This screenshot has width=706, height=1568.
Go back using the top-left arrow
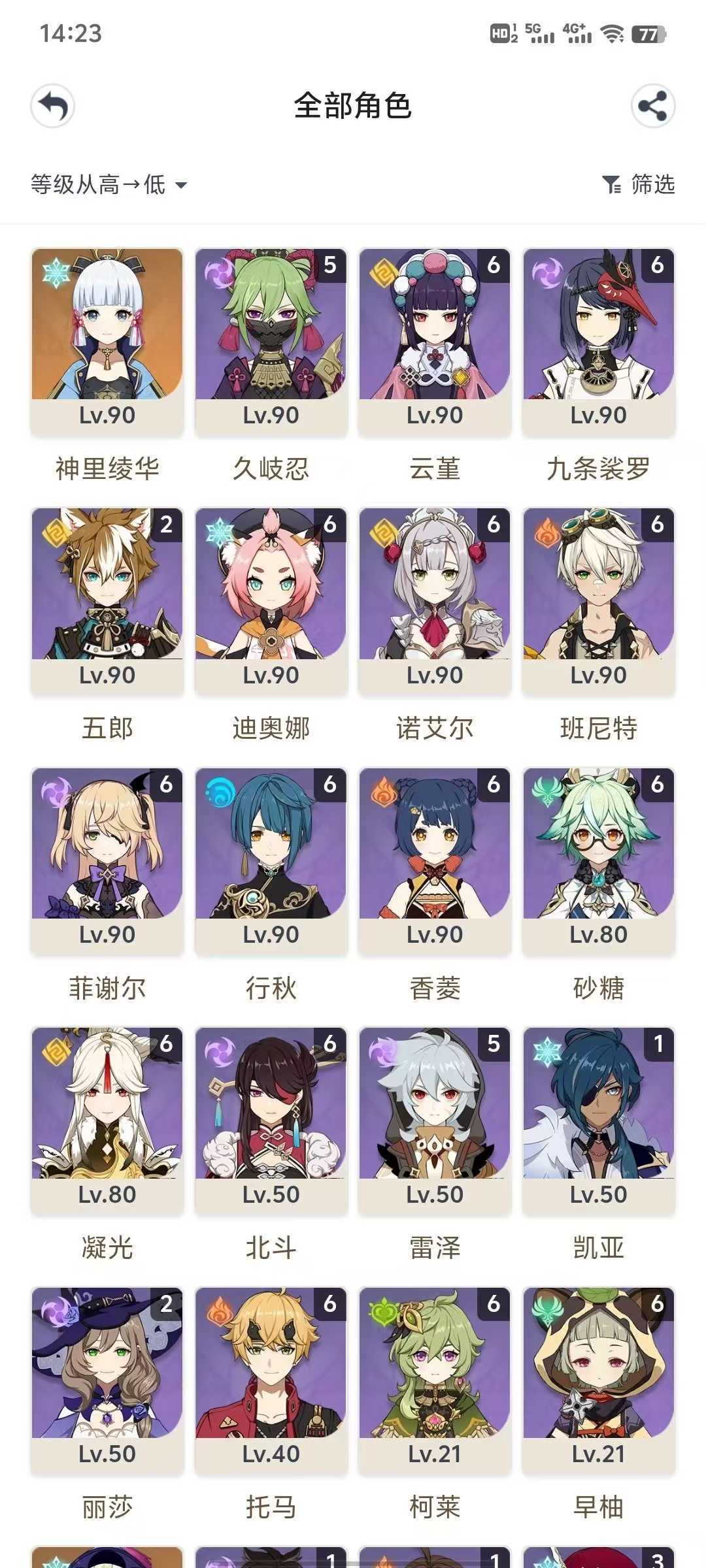coord(53,106)
